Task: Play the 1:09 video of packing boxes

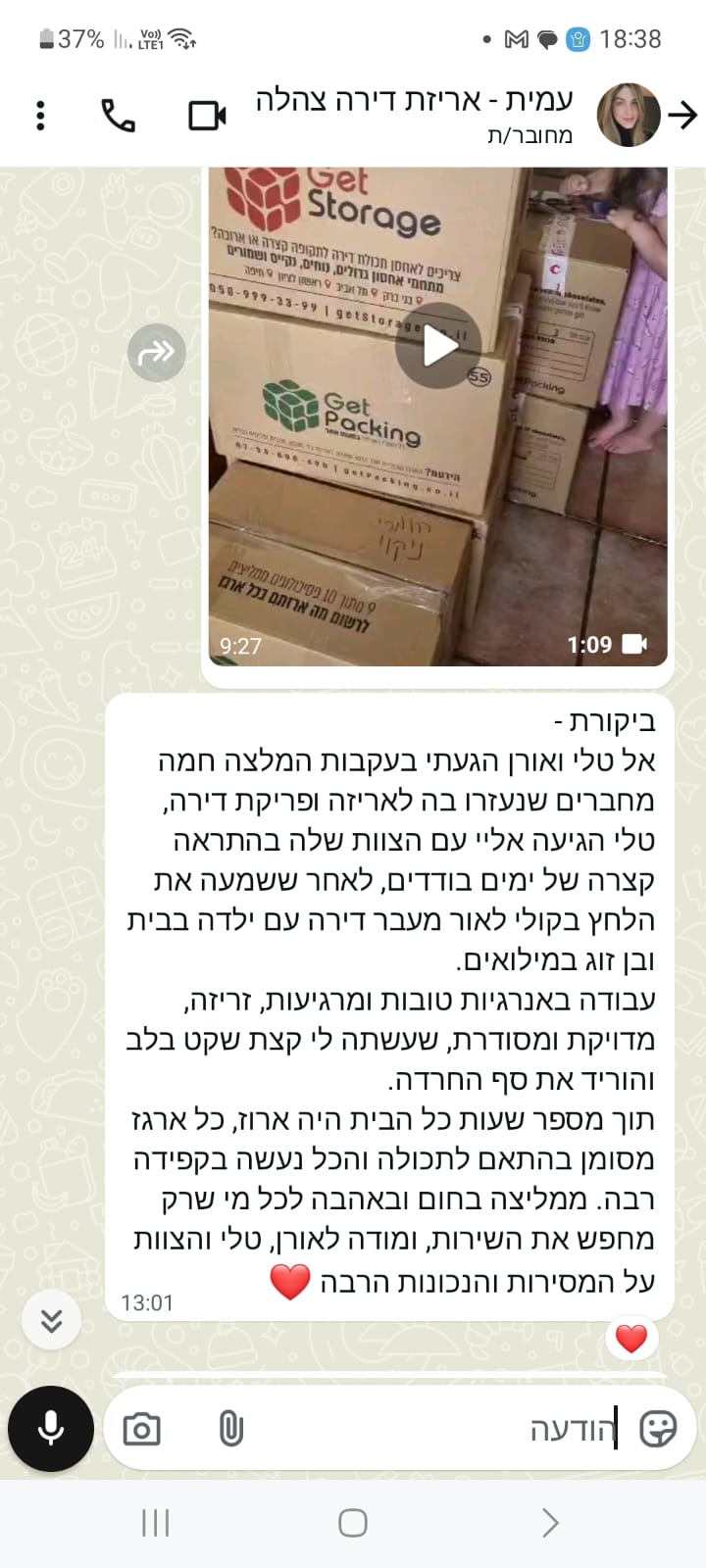Action: coord(438,346)
